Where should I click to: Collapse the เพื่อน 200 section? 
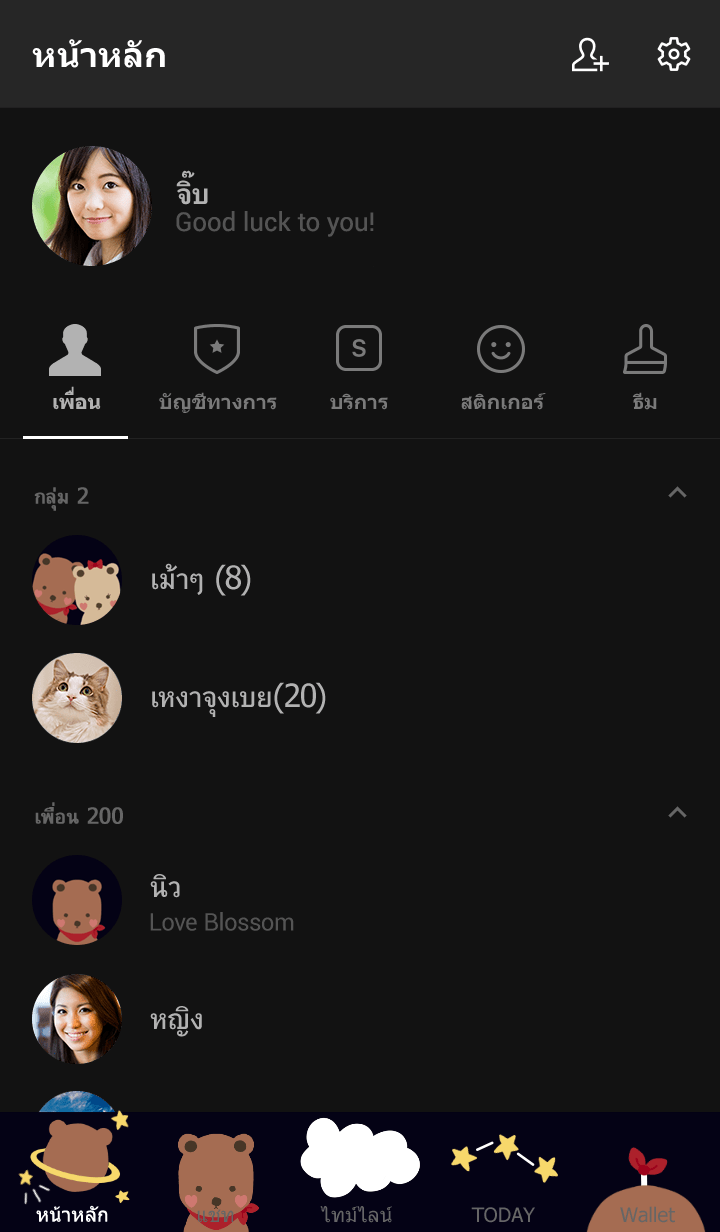(677, 813)
